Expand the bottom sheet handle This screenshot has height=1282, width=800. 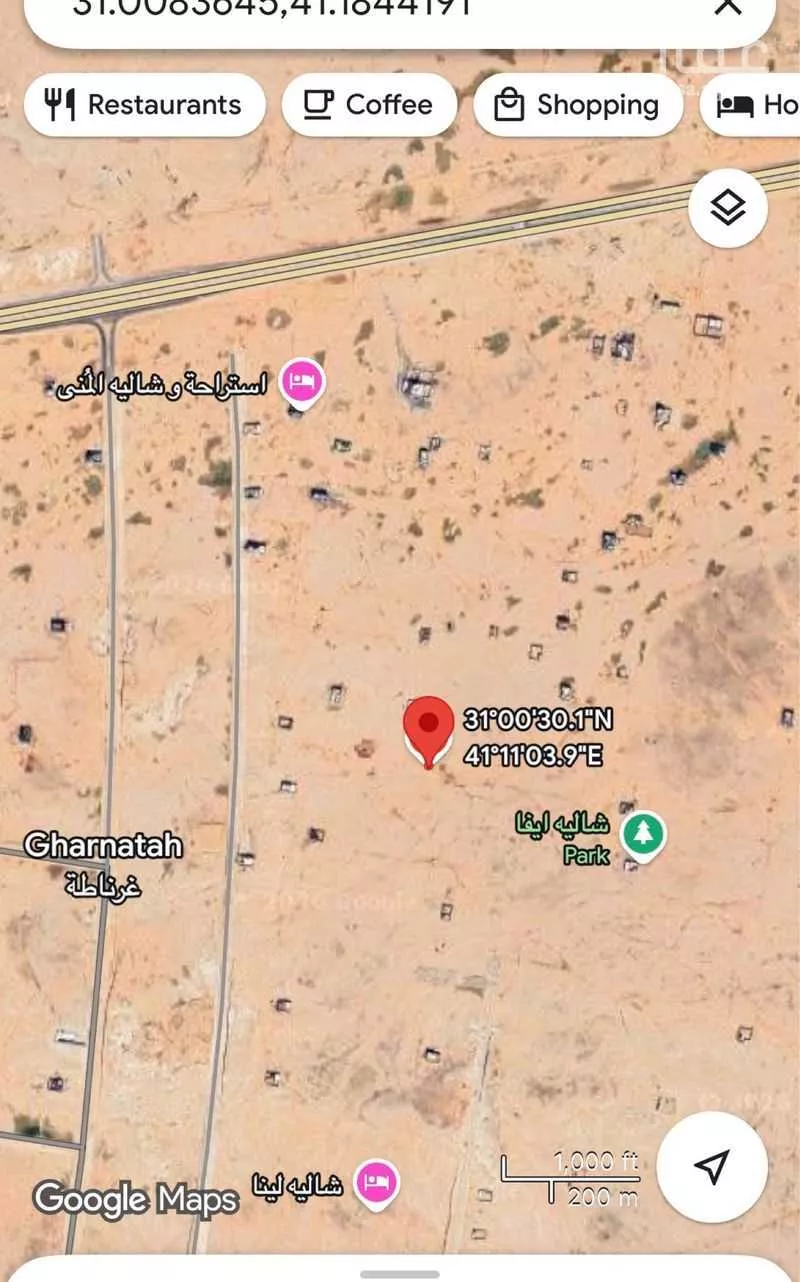[x=400, y=1274]
